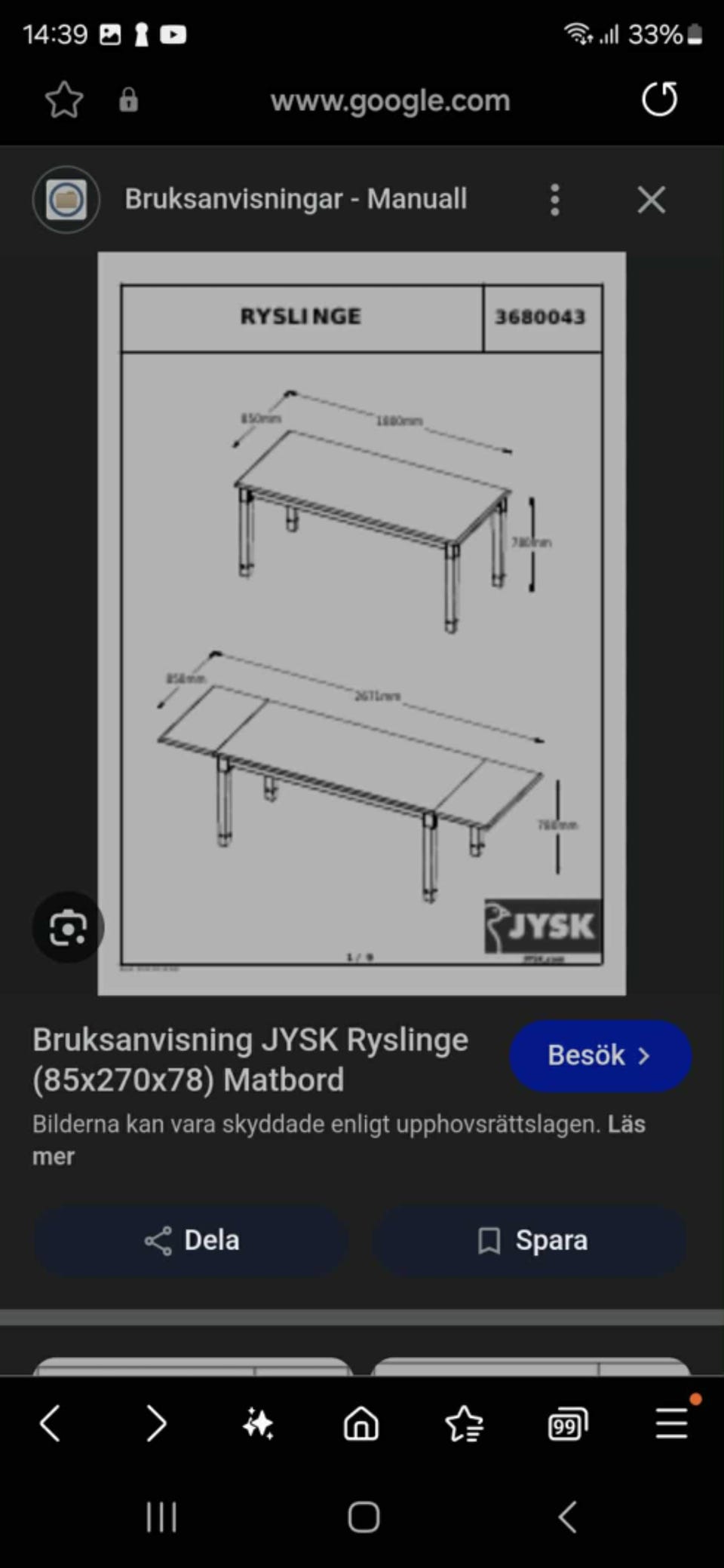This screenshot has height=1568, width=724.
Task: Share the image with Dela
Action: [191, 1240]
